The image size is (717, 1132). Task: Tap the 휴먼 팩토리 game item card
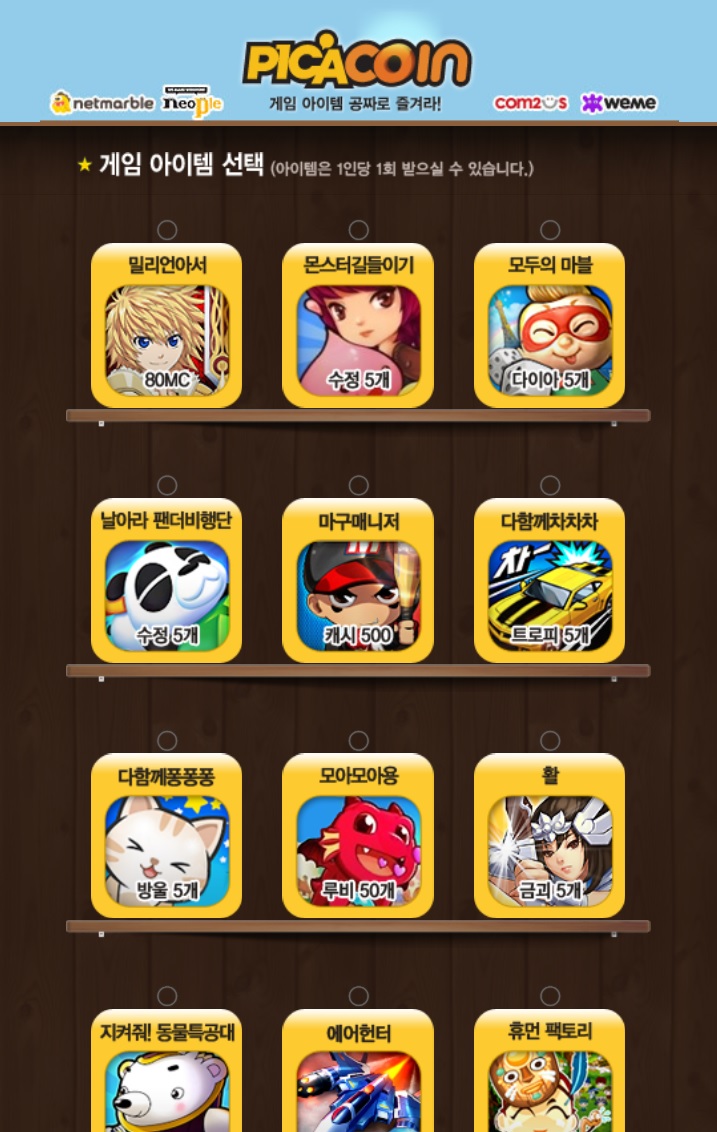pyautogui.click(x=549, y=1075)
